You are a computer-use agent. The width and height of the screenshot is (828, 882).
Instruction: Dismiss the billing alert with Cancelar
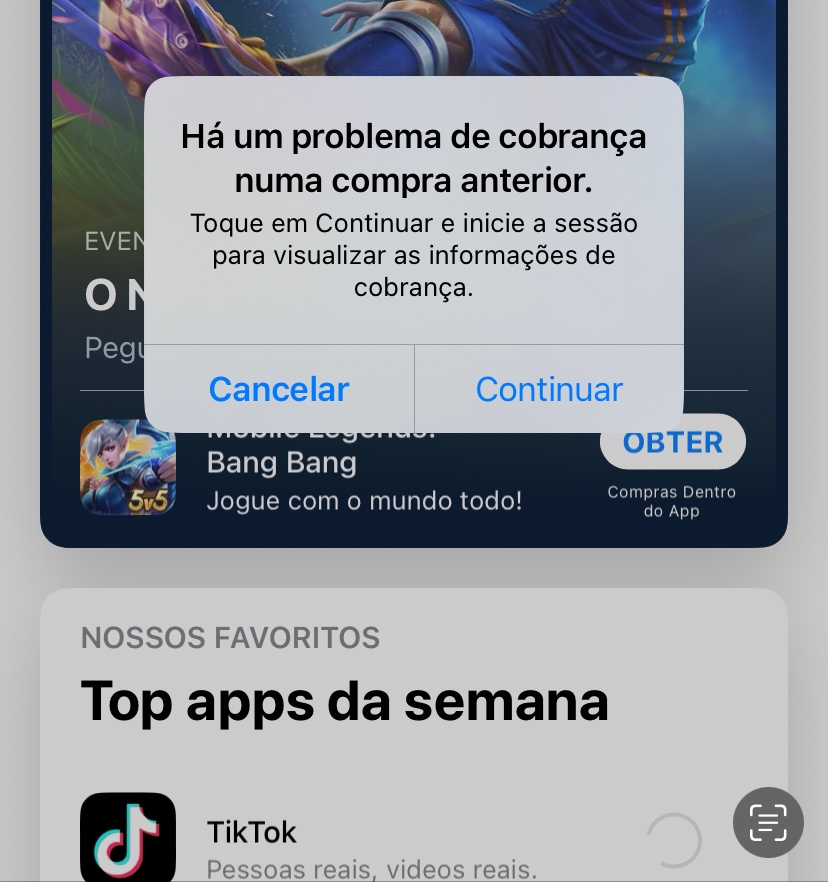[x=278, y=389]
